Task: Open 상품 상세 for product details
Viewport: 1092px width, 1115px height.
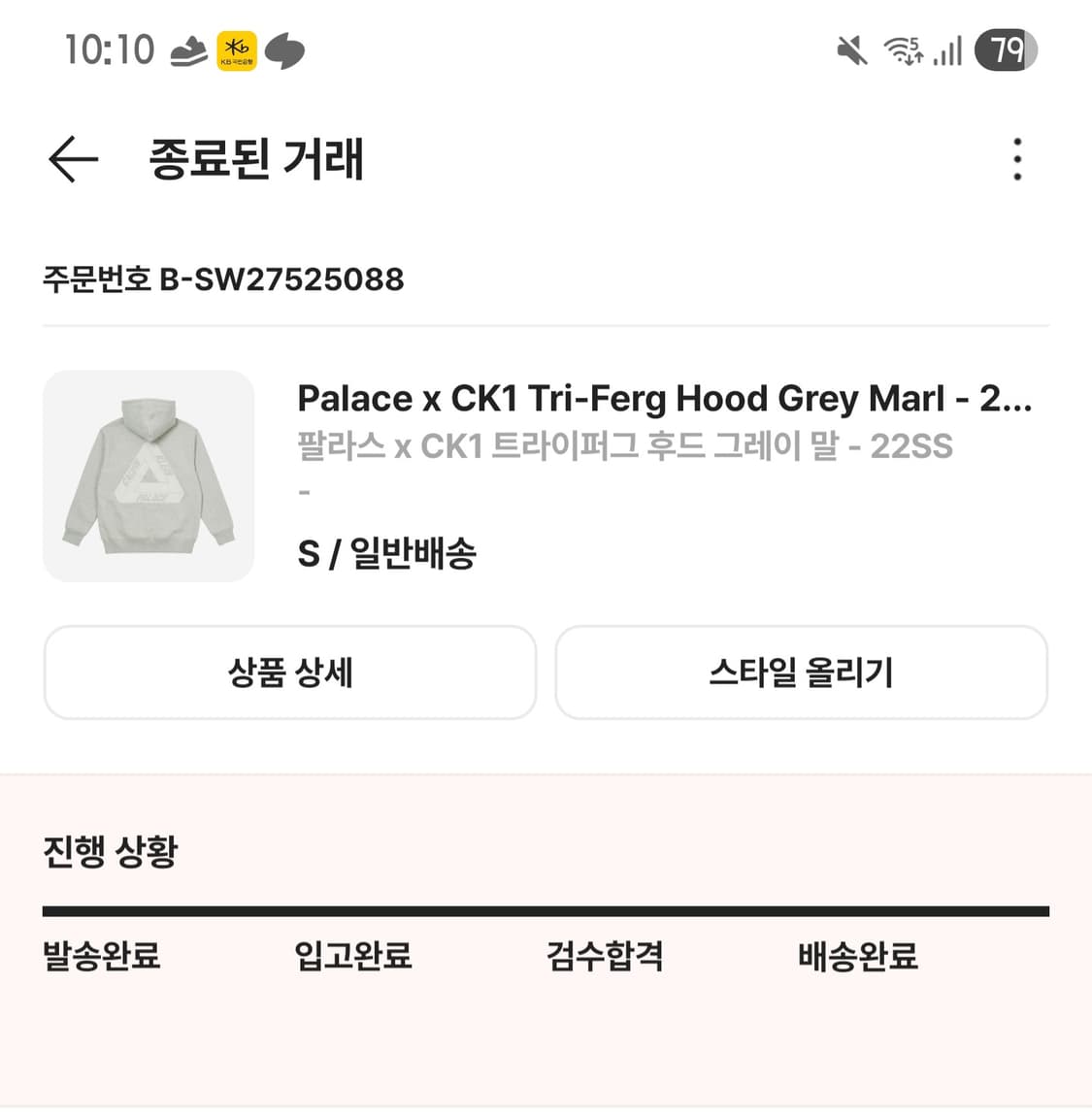Action: [x=289, y=672]
